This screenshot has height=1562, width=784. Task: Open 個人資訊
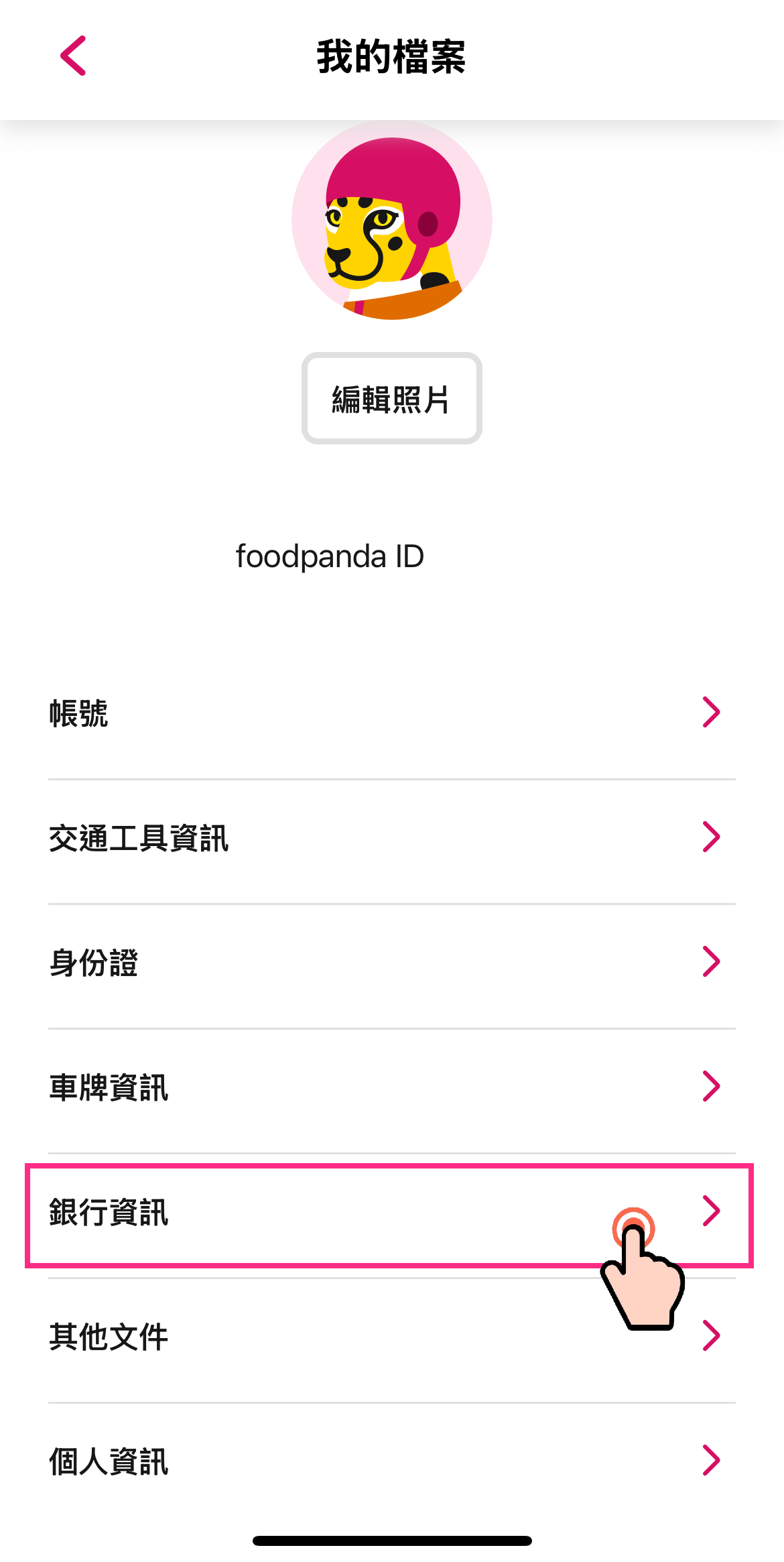click(x=391, y=1461)
